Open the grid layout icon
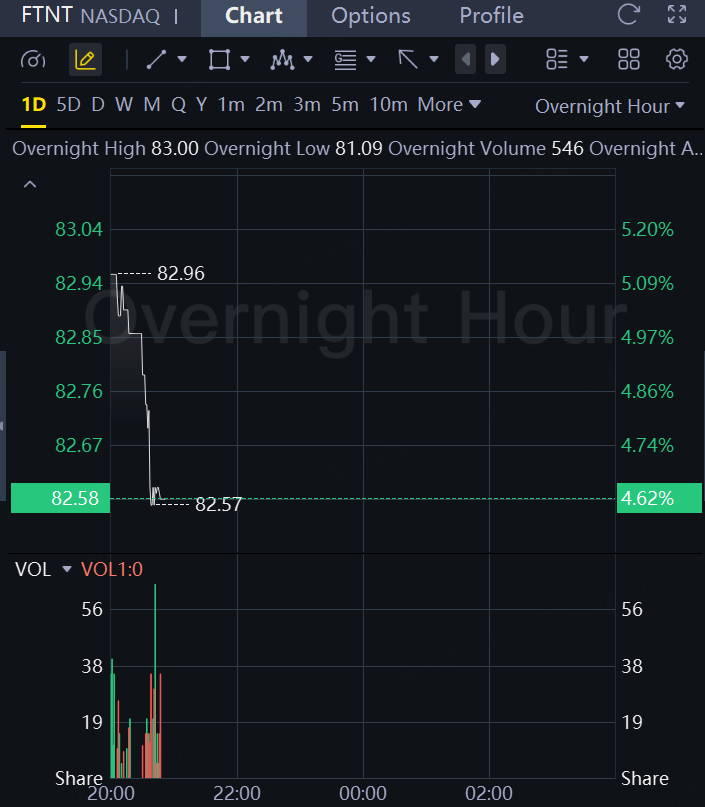This screenshot has height=807, width=705. tap(629, 59)
